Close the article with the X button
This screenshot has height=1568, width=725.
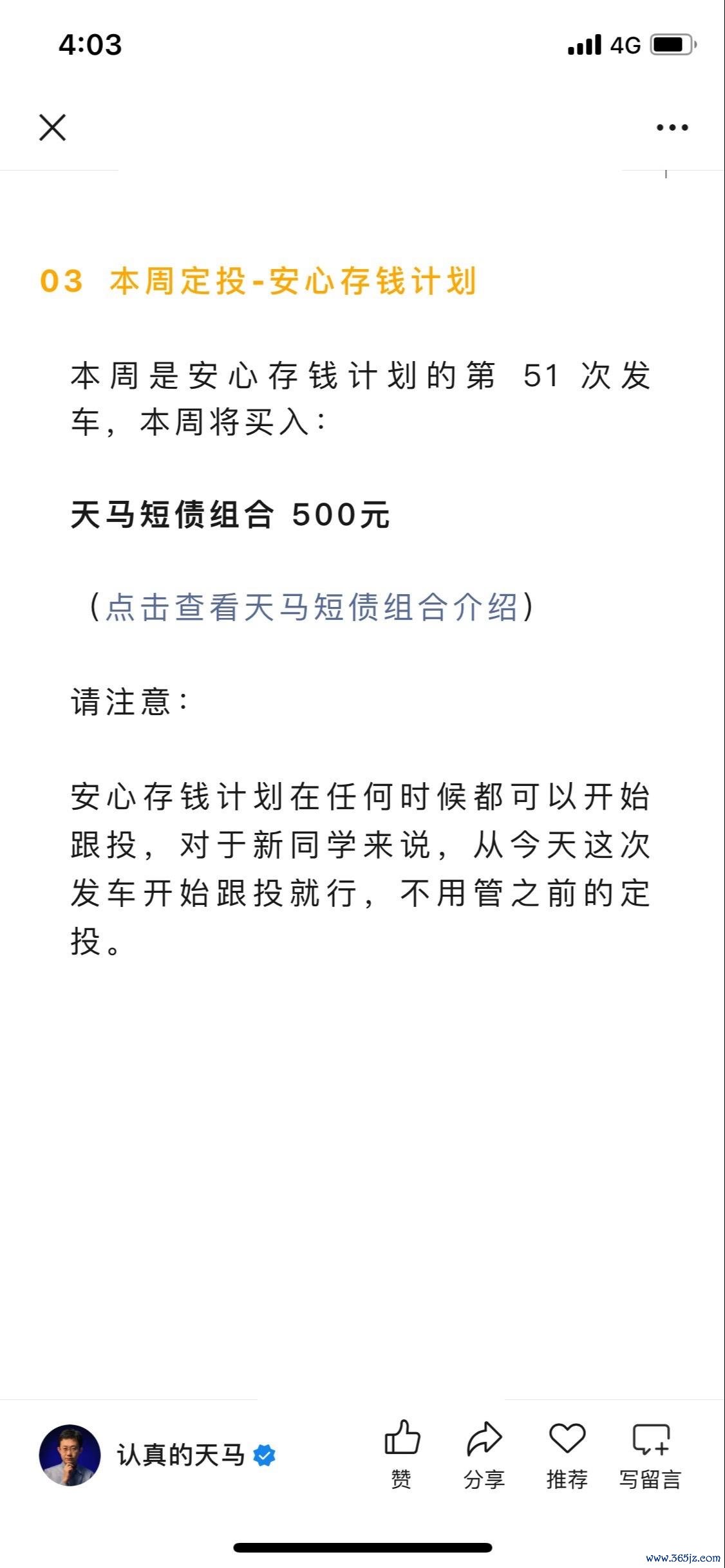52,127
